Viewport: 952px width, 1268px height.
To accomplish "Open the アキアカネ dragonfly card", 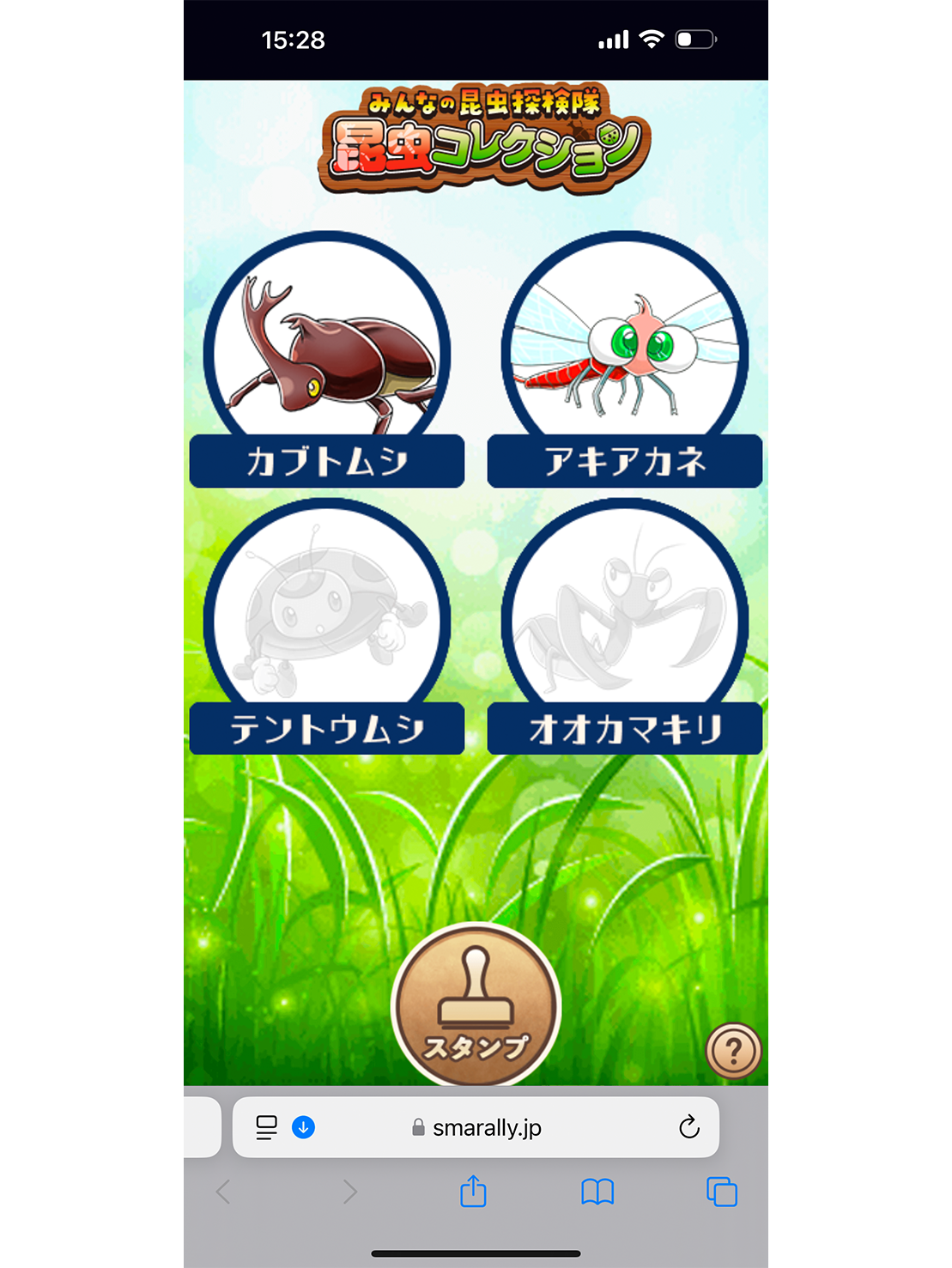I will point(624,361).
